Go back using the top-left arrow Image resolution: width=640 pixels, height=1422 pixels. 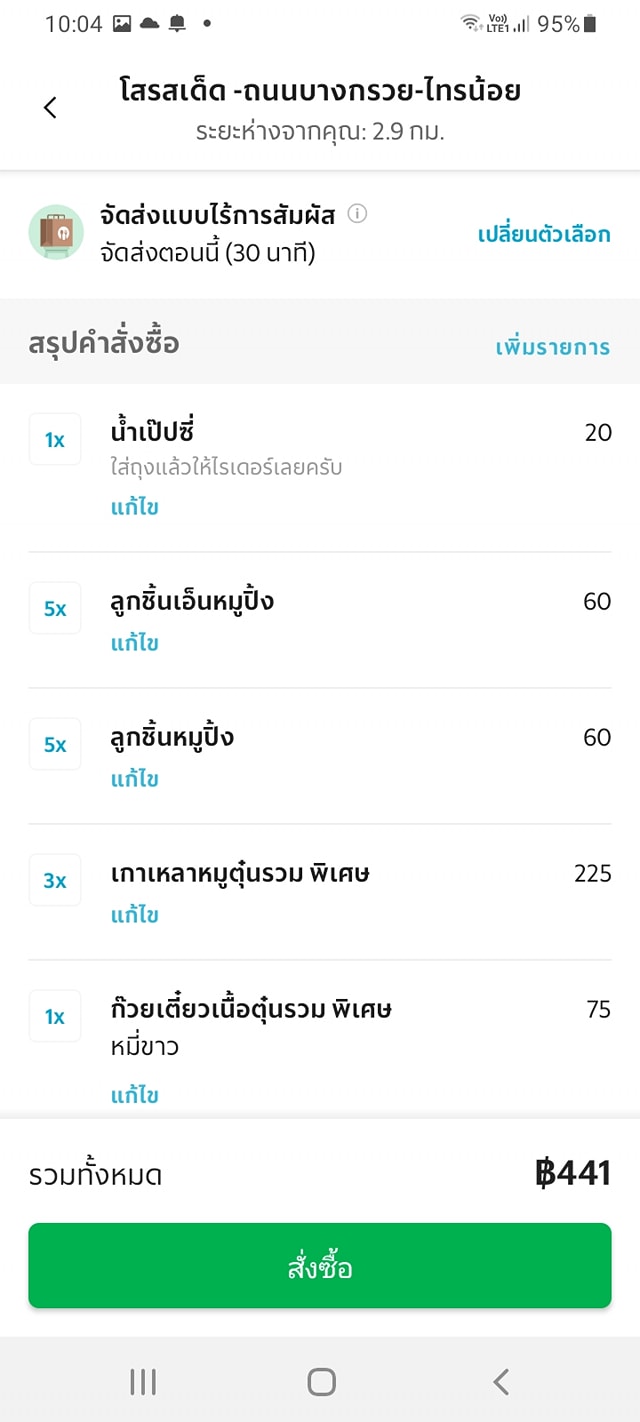pyautogui.click(x=50, y=108)
